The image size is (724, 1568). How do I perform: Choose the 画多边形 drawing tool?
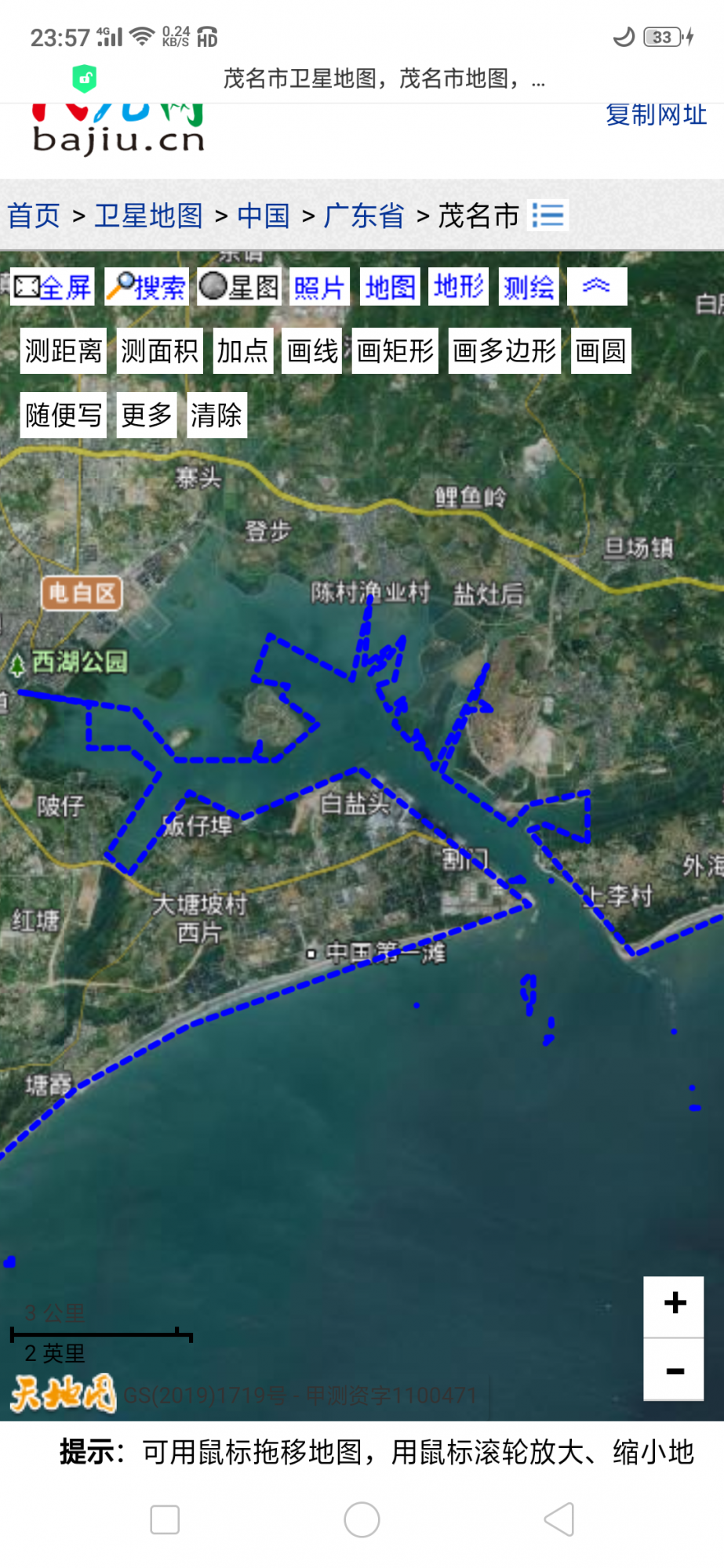point(504,350)
